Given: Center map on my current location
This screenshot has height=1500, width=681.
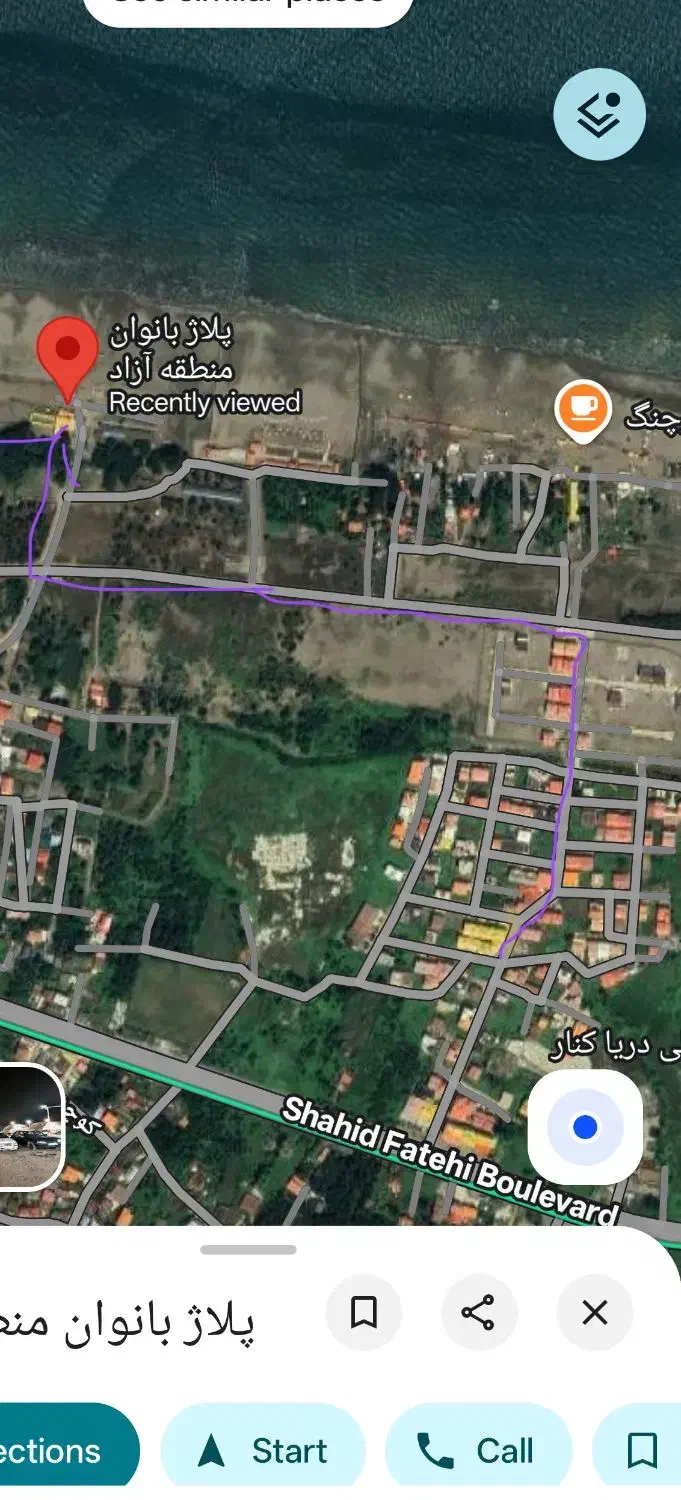Looking at the screenshot, I should (x=585, y=1127).
